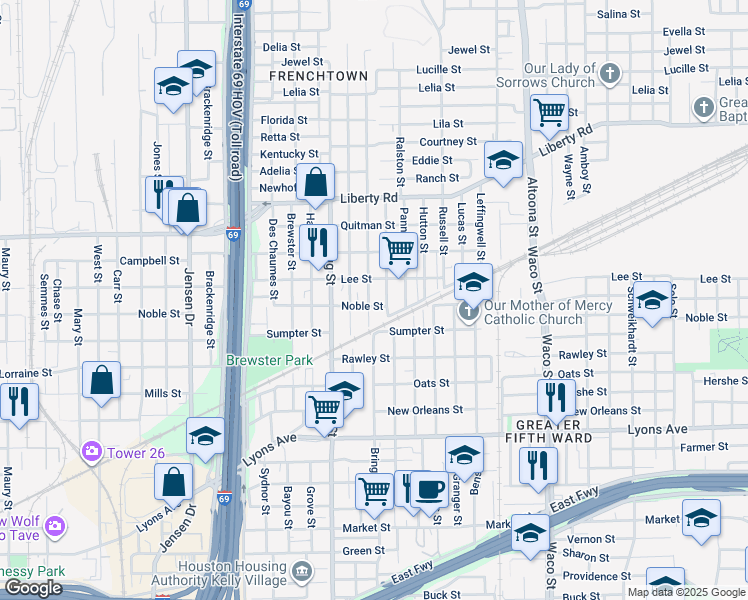Select the grocery cart marker by Lee St

tap(399, 251)
